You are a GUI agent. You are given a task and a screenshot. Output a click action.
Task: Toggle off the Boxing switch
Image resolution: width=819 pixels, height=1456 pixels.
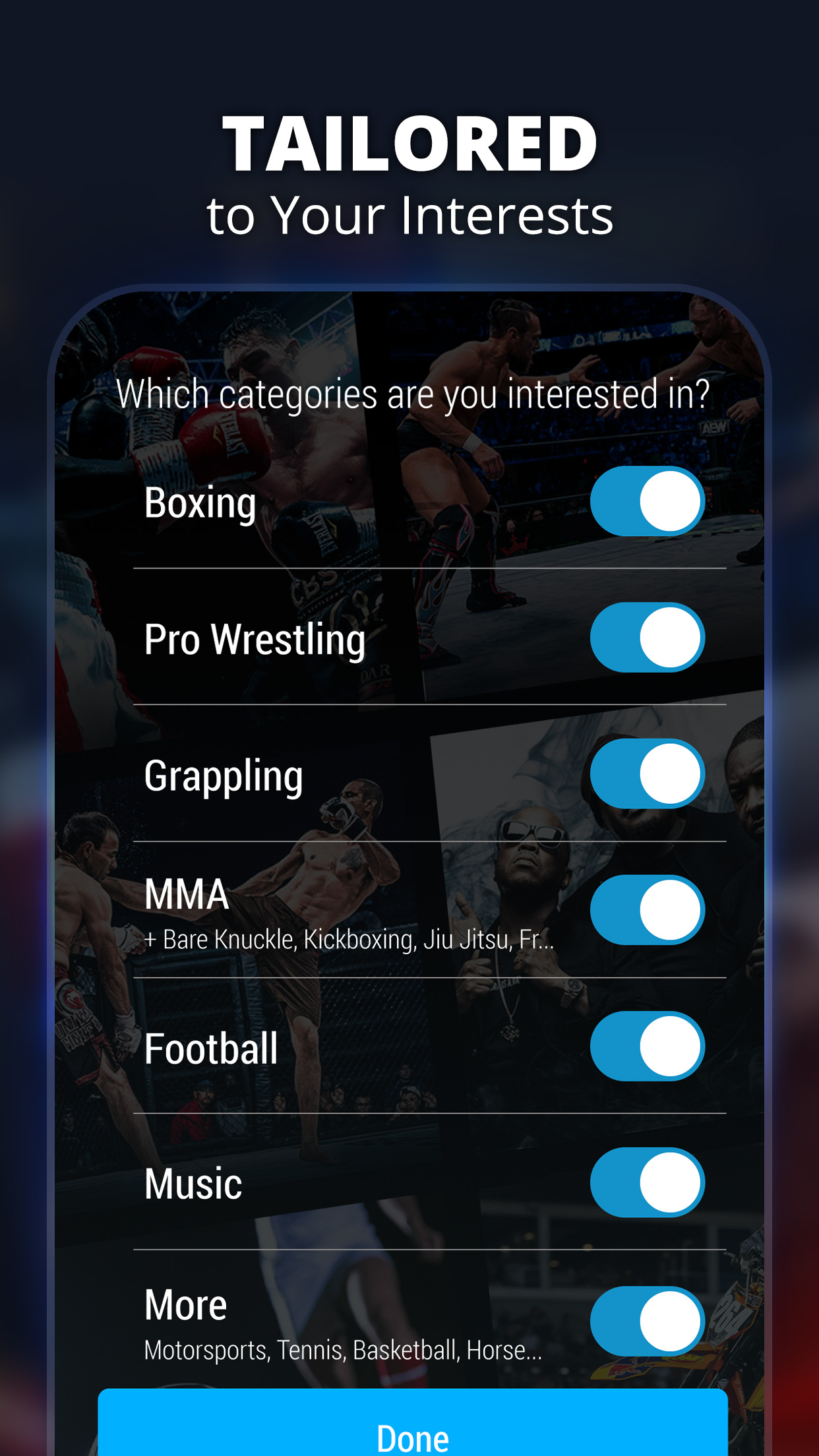(x=646, y=501)
